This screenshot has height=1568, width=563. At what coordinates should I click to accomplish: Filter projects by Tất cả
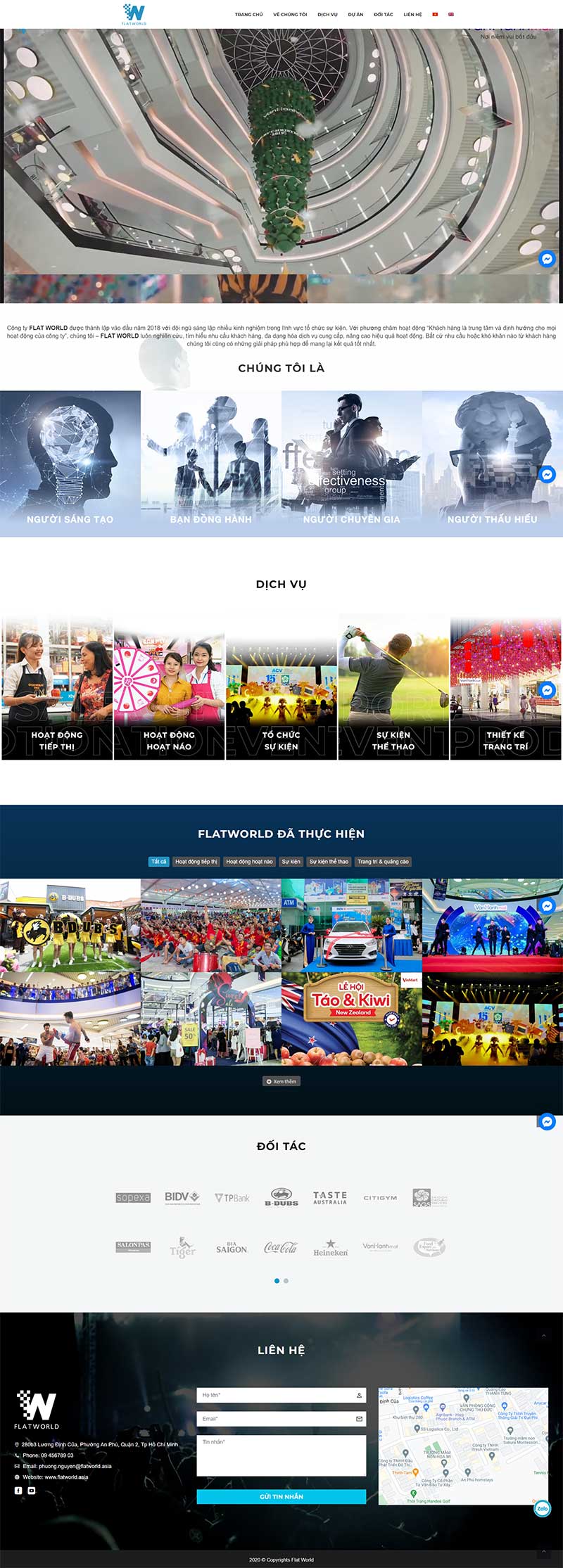click(x=159, y=861)
